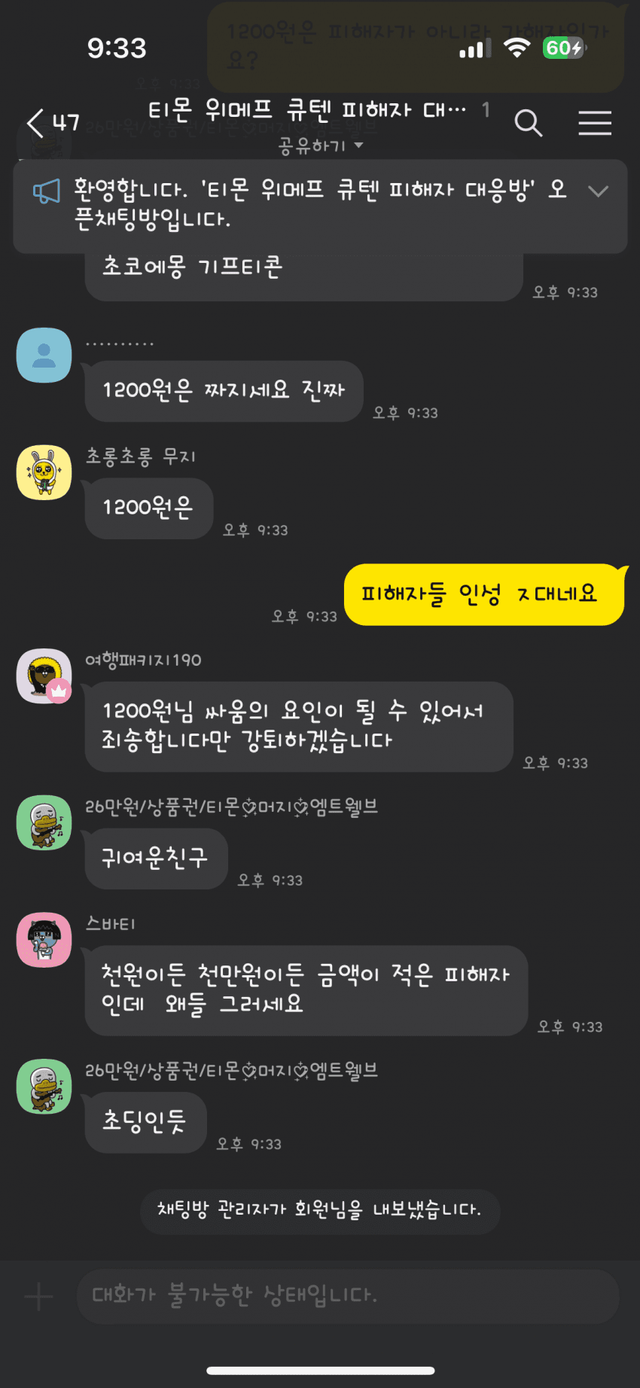Image resolution: width=640 pixels, height=1388 pixels.
Task: Tap 스바티's profile avatar
Action: pyautogui.click(x=44, y=939)
